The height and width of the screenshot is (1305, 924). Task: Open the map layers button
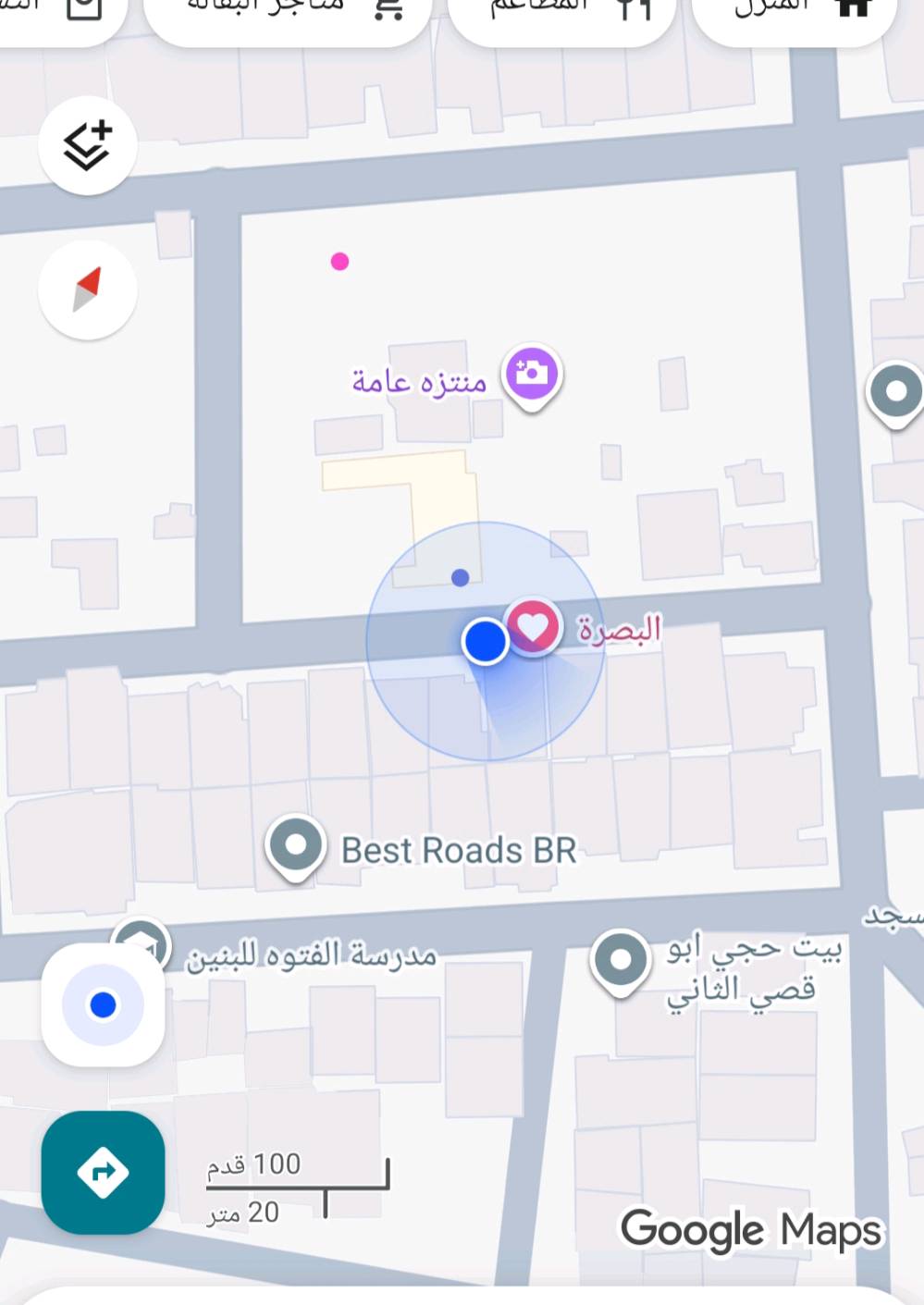pos(88,145)
